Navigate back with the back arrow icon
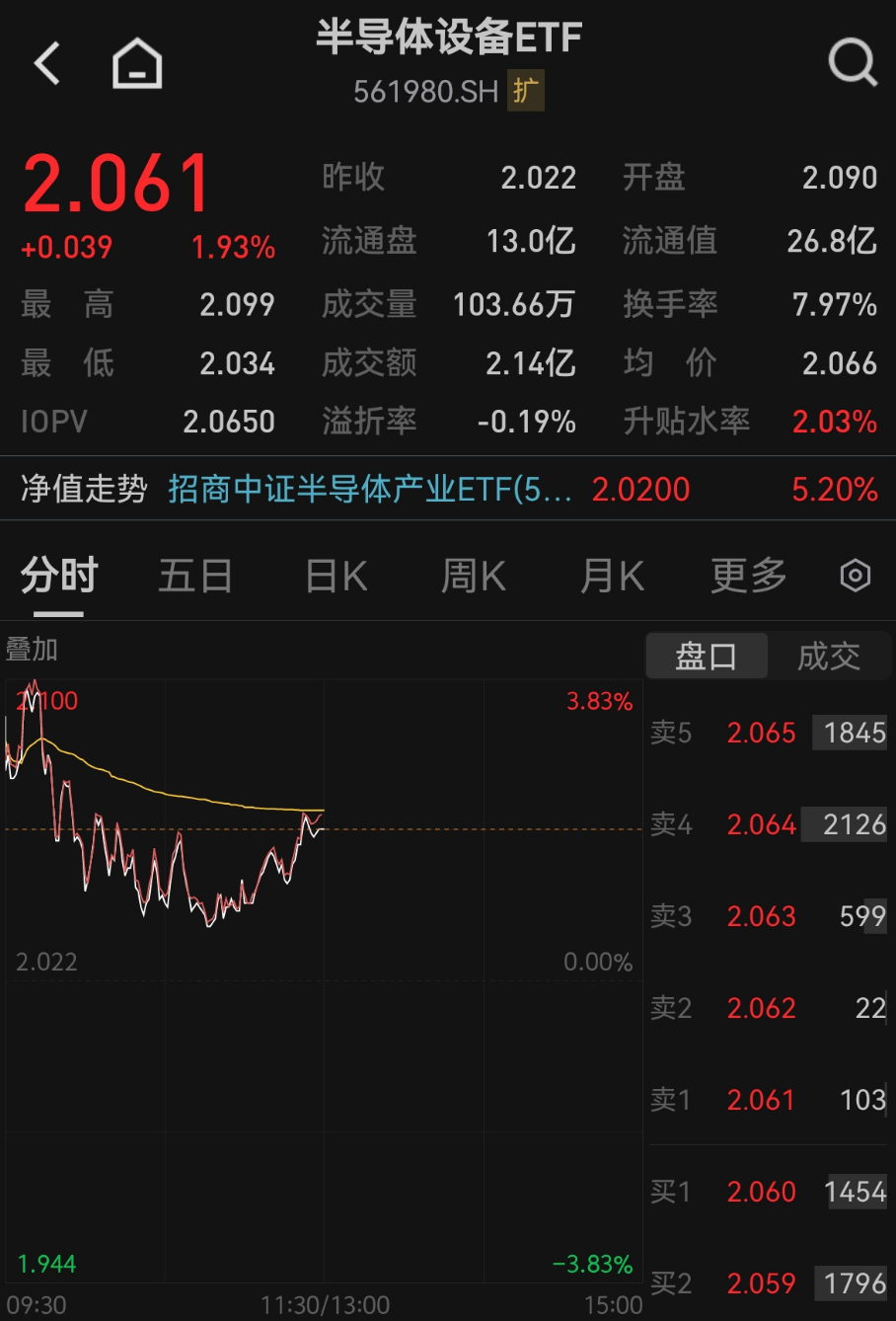The height and width of the screenshot is (1321, 896). 46,62
